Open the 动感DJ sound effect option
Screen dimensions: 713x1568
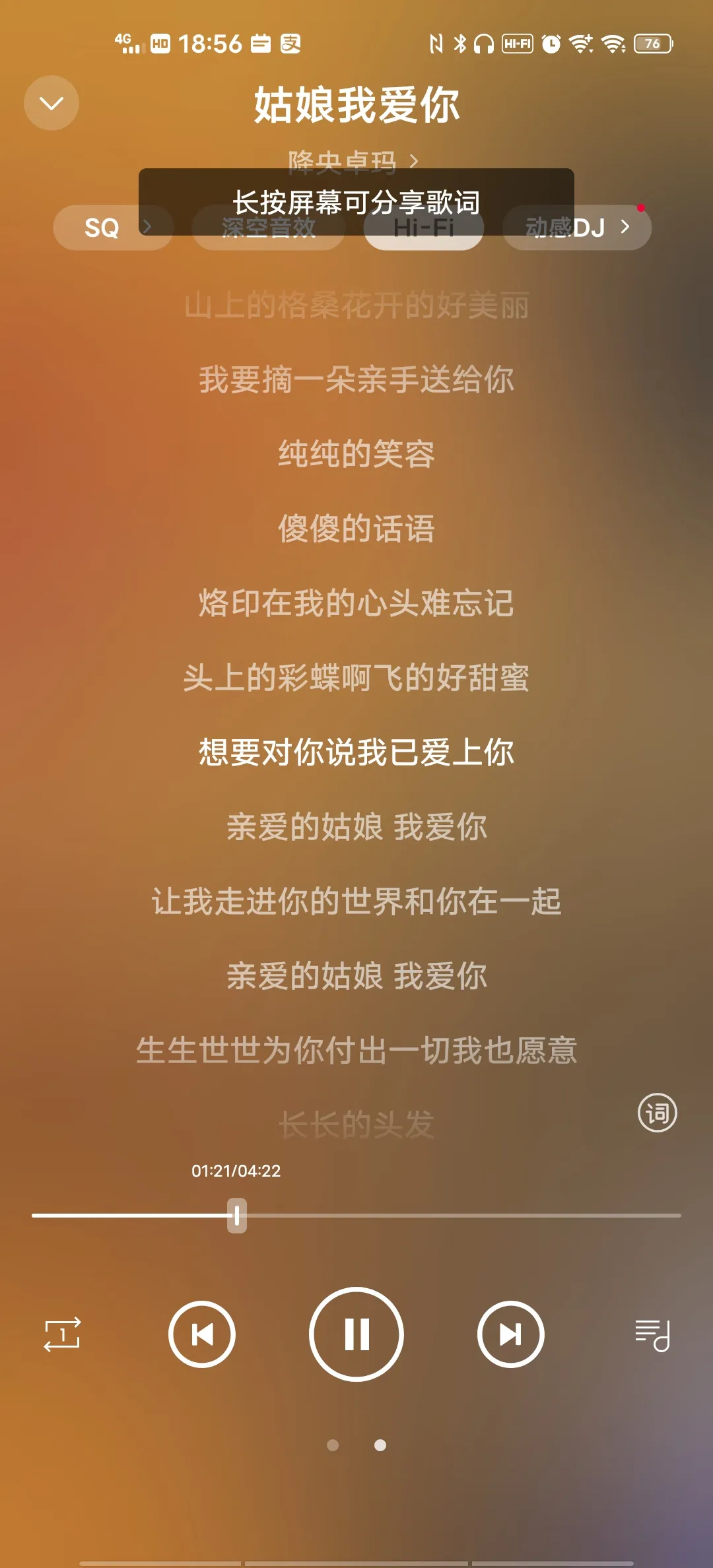pos(576,228)
